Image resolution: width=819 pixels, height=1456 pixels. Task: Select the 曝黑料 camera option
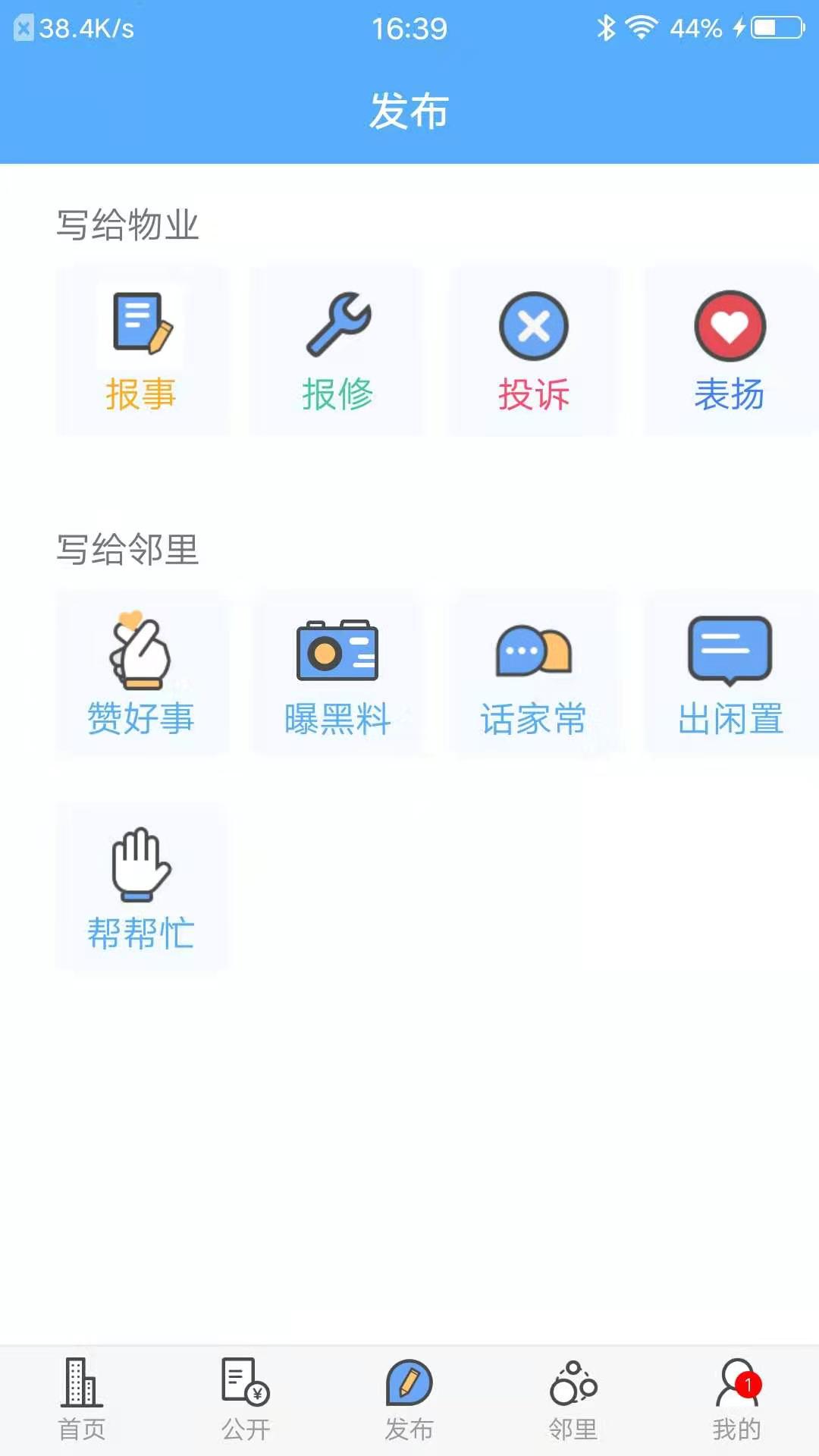[x=337, y=675]
